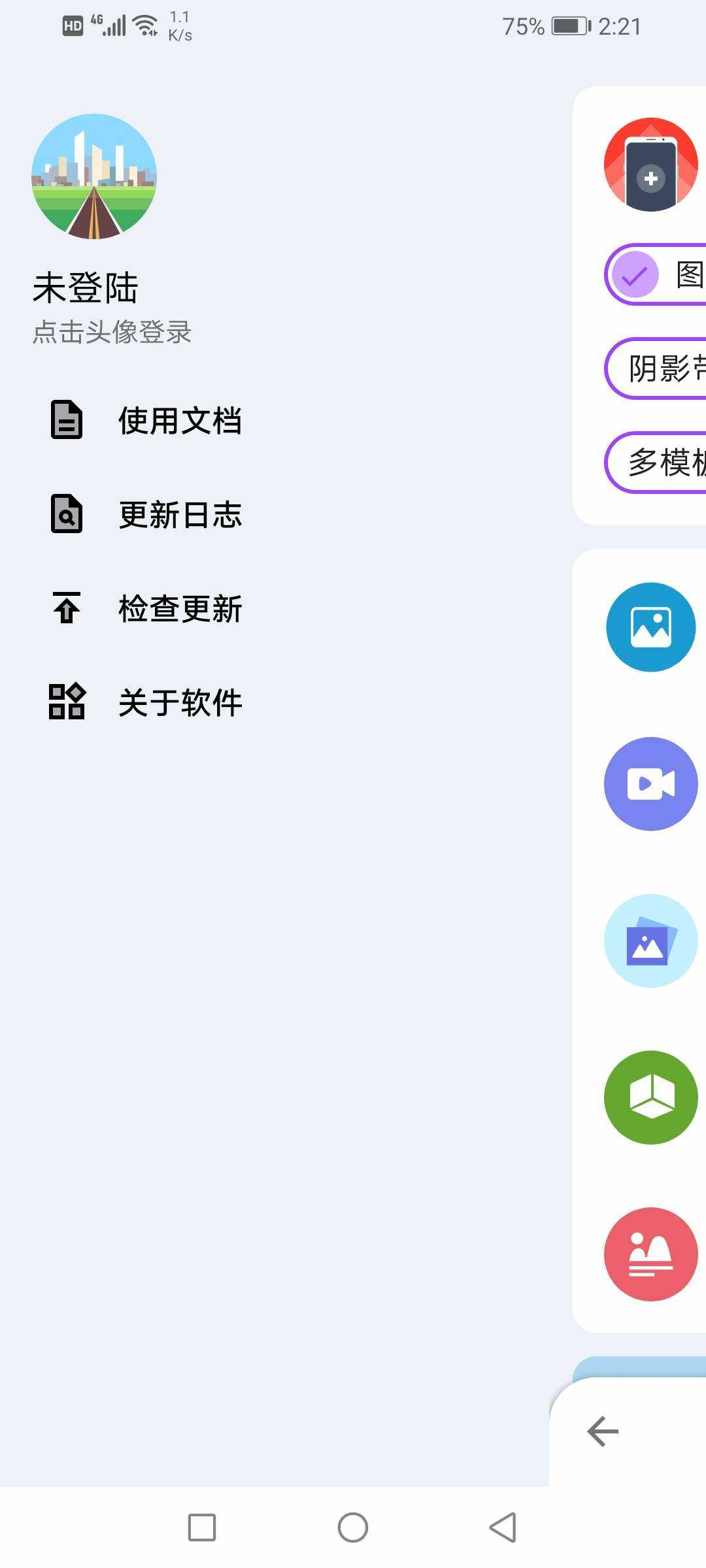This screenshot has width=706, height=1568.
Task: Tap the profile avatar to log in
Action: (94, 176)
